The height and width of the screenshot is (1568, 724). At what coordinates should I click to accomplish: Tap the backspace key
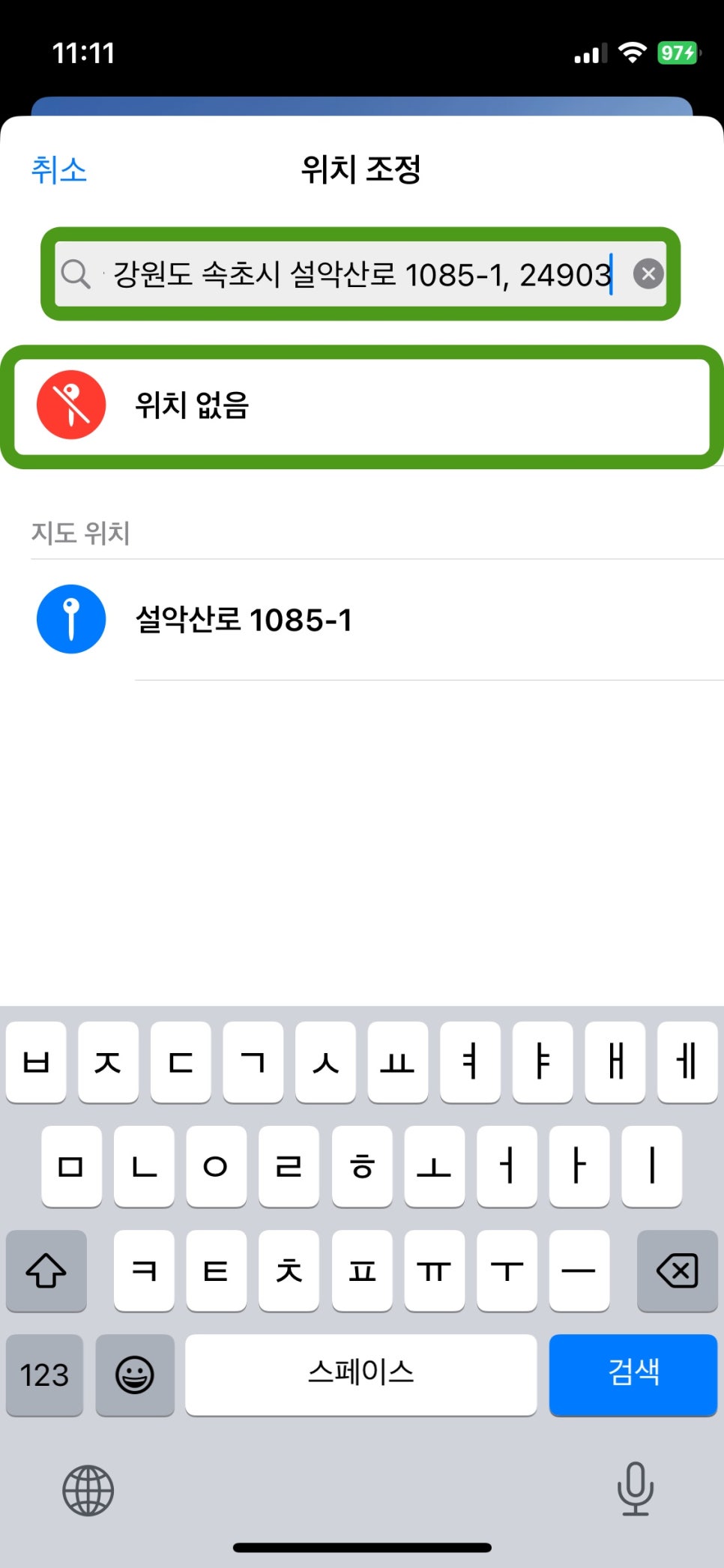[677, 1270]
